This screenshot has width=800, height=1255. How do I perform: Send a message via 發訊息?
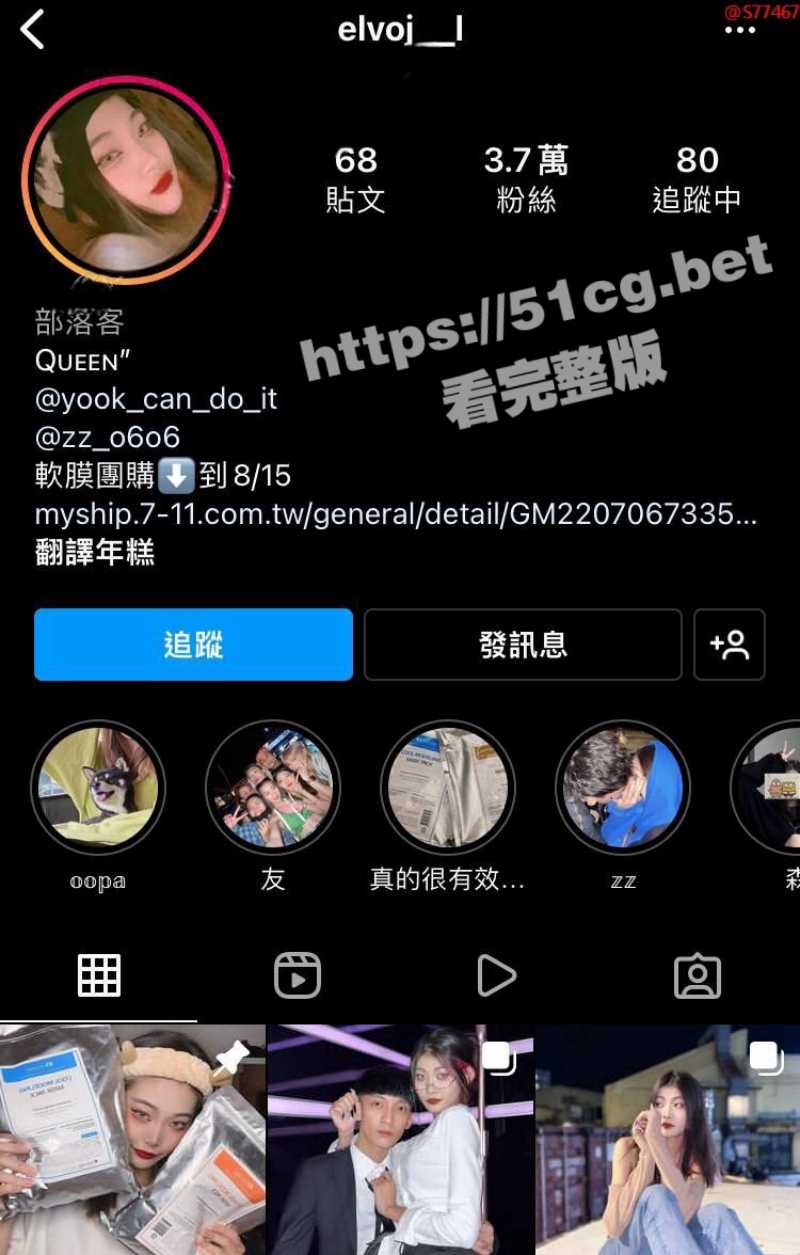click(x=522, y=645)
